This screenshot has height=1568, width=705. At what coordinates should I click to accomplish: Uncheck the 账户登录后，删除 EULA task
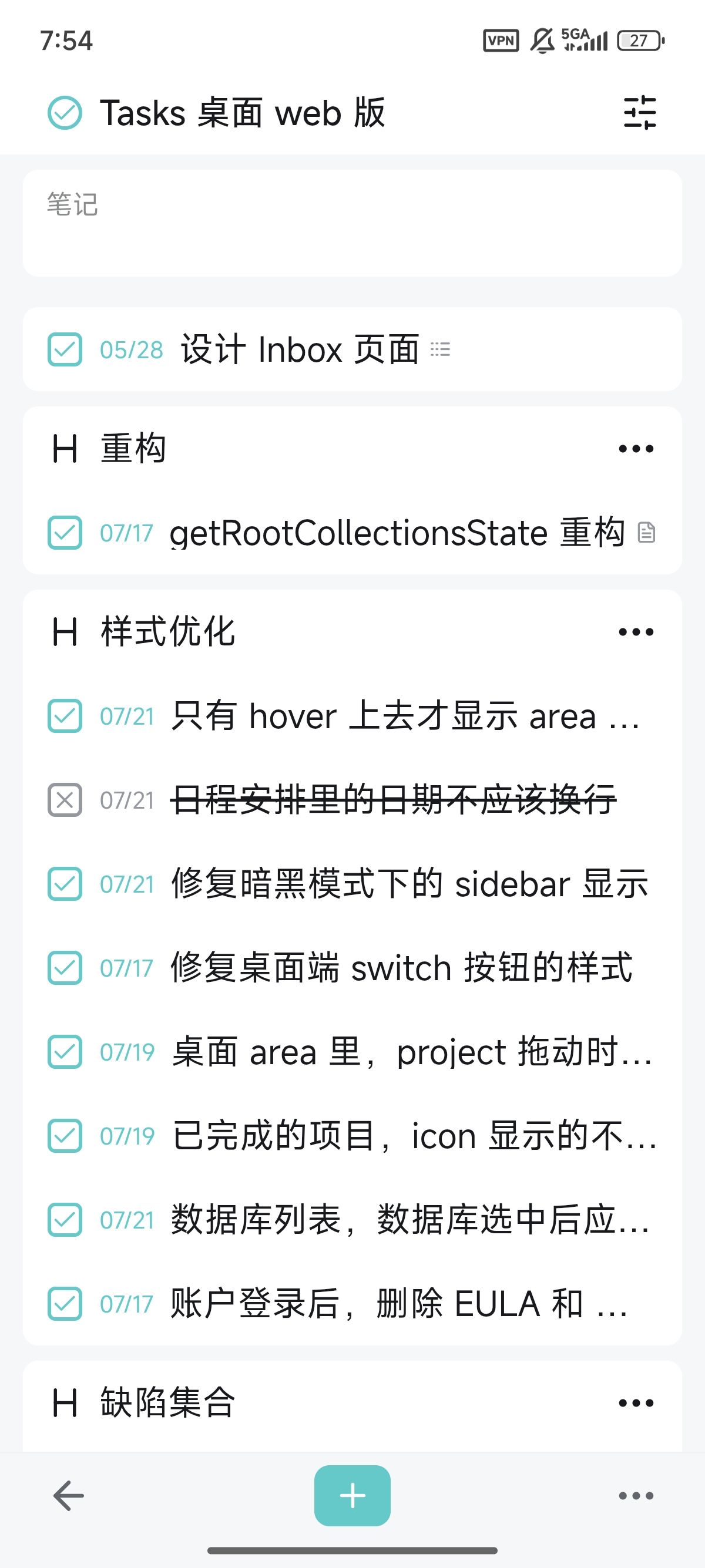65,1304
